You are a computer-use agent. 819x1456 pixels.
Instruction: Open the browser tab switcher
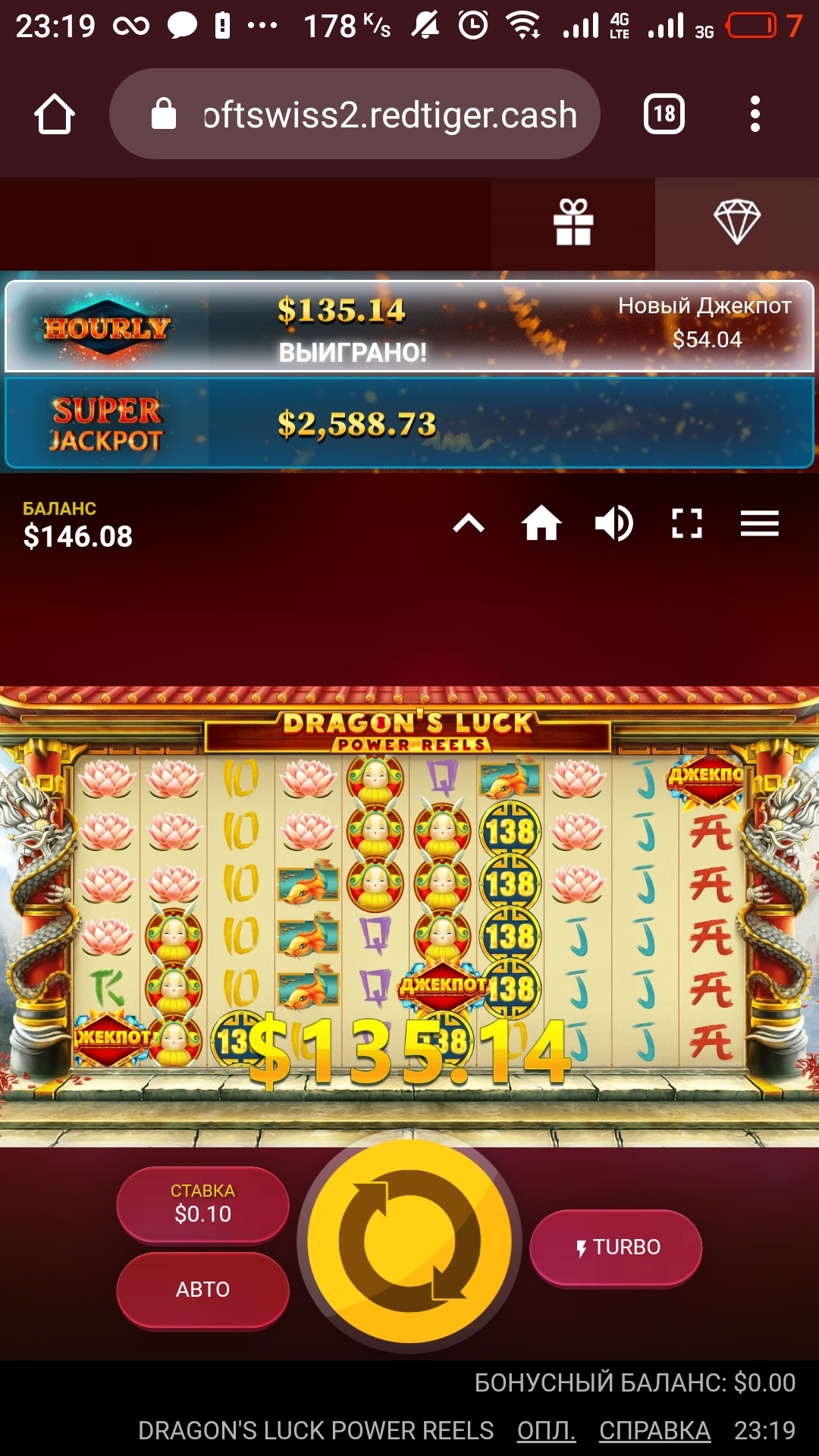click(664, 115)
